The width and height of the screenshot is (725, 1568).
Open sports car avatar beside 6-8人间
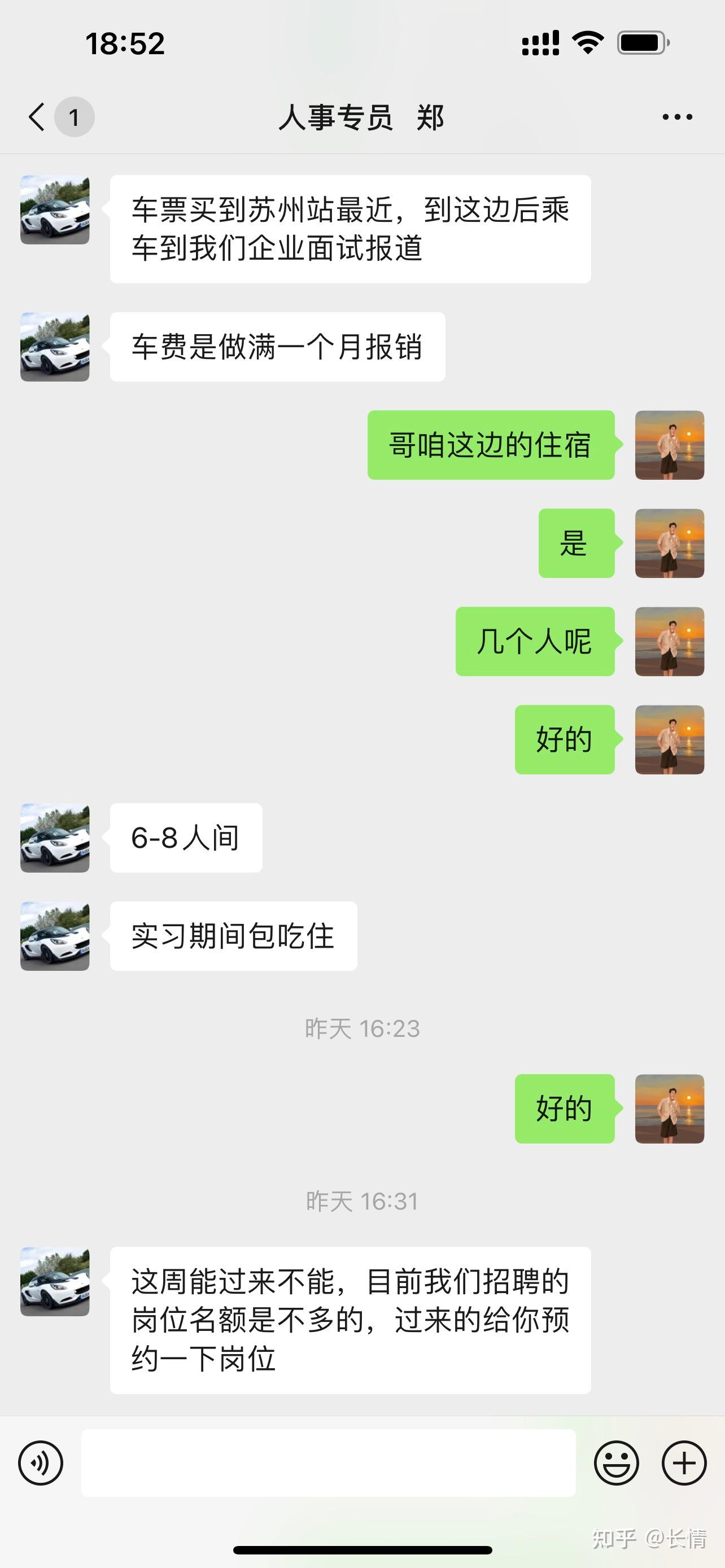[55, 838]
